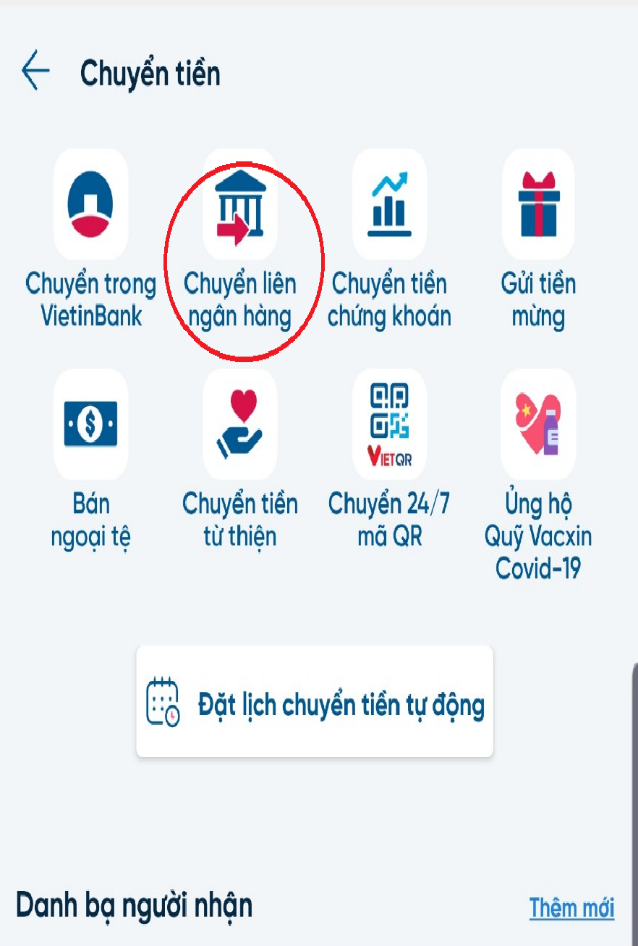Tap the Thêm mới link
638x946 pixels.
coord(571,907)
